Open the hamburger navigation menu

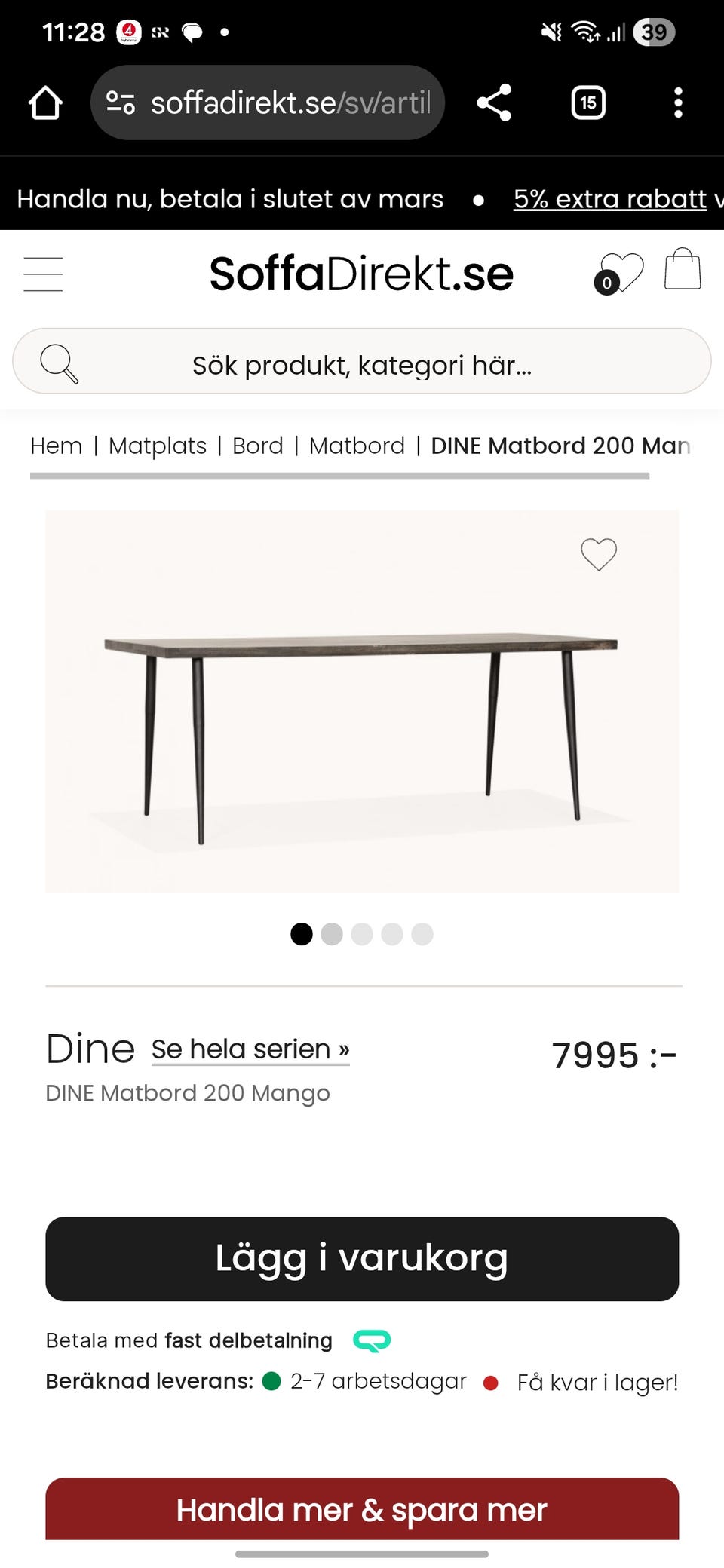pyautogui.click(x=43, y=274)
